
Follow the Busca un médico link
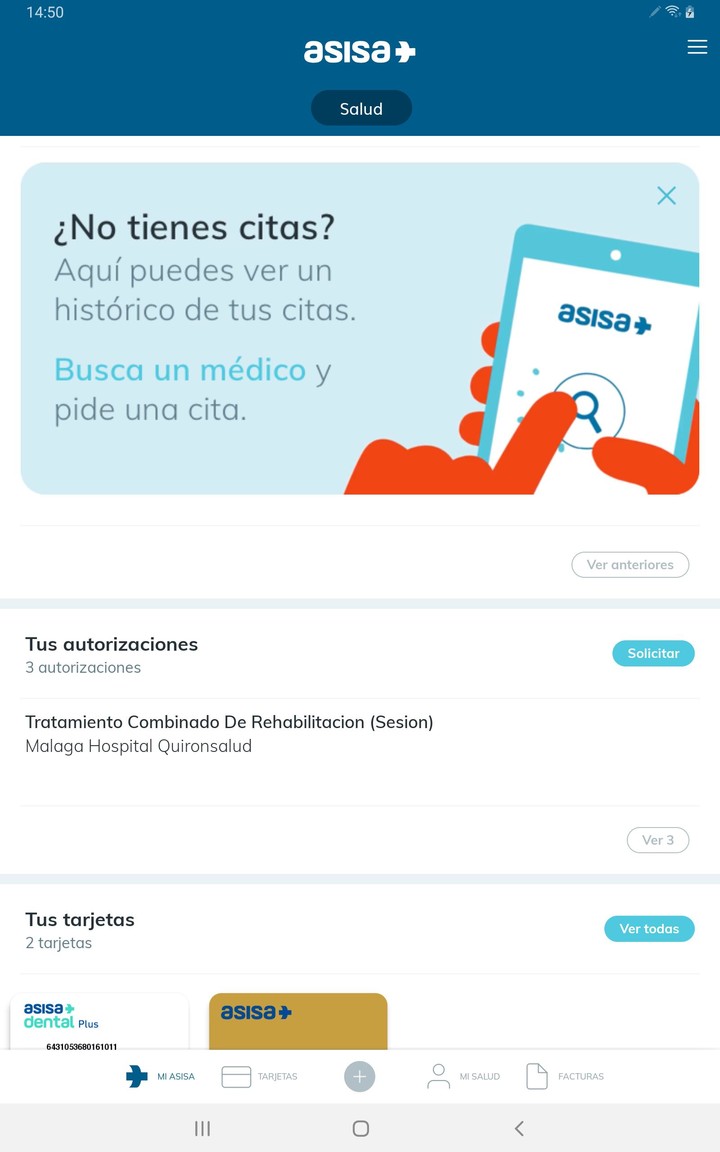click(x=180, y=370)
